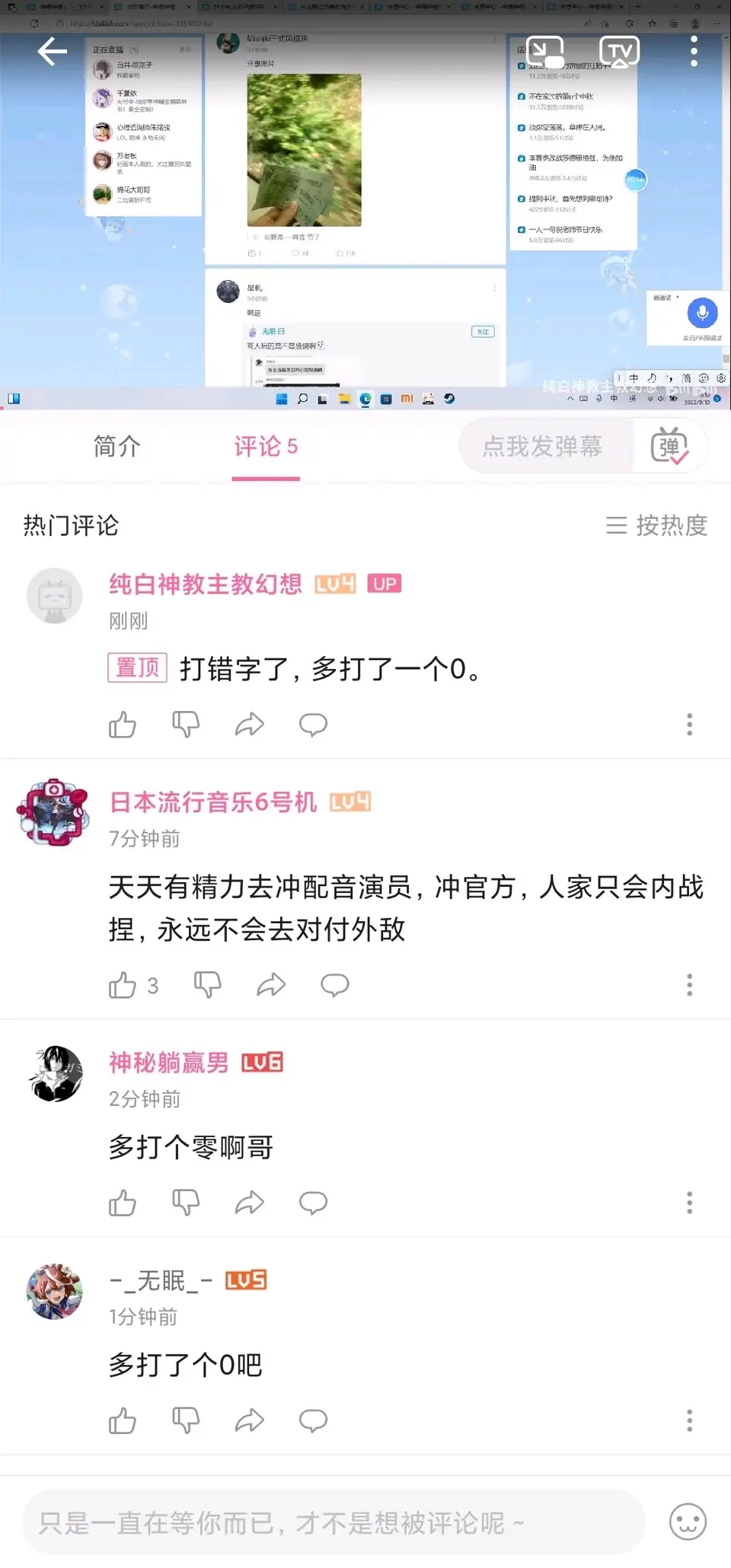
Task: Open the profile of 日本流行音乐6号机
Action: pos(53,812)
